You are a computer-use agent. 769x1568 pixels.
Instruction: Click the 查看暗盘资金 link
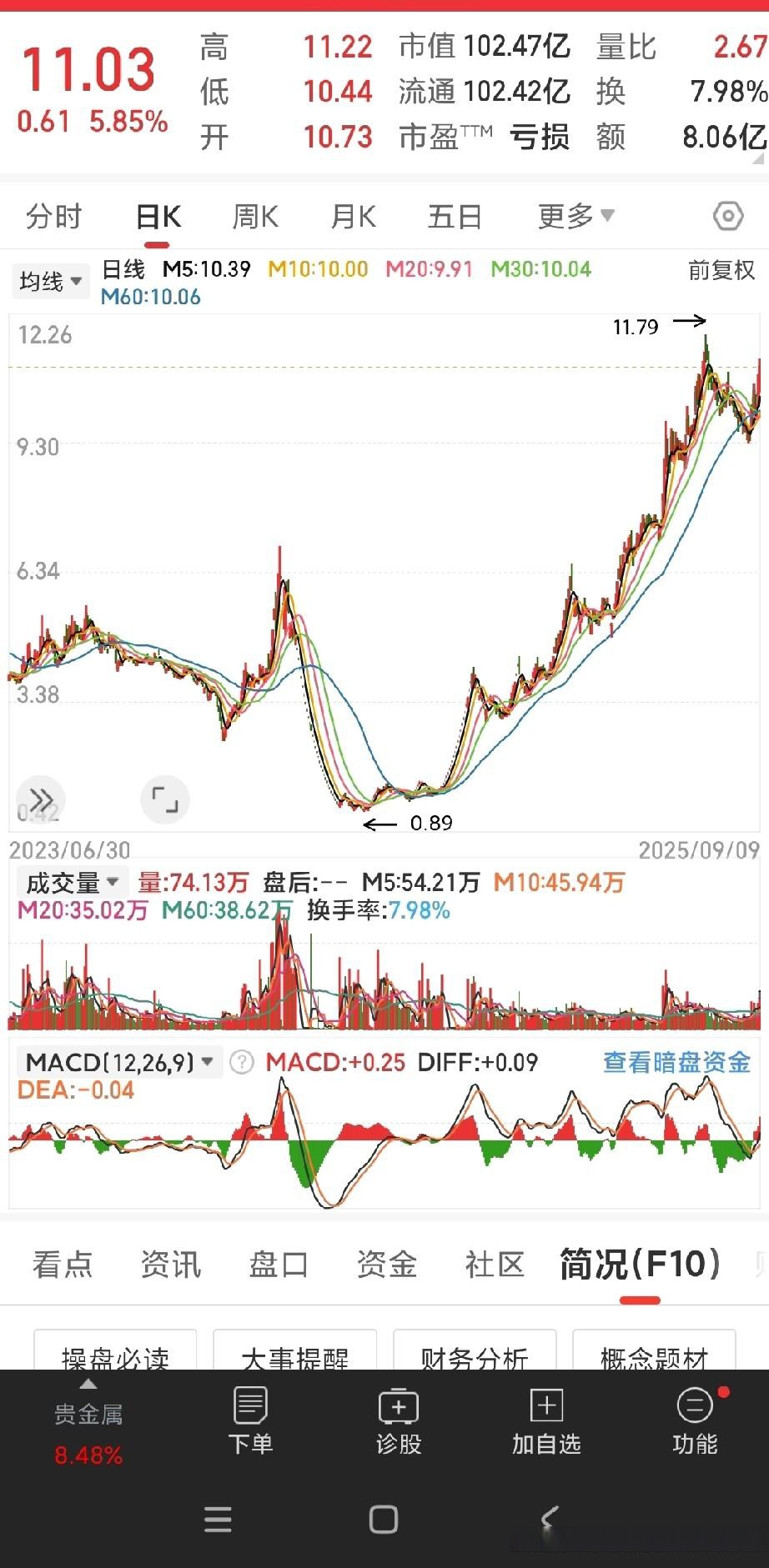pyautogui.click(x=675, y=1062)
